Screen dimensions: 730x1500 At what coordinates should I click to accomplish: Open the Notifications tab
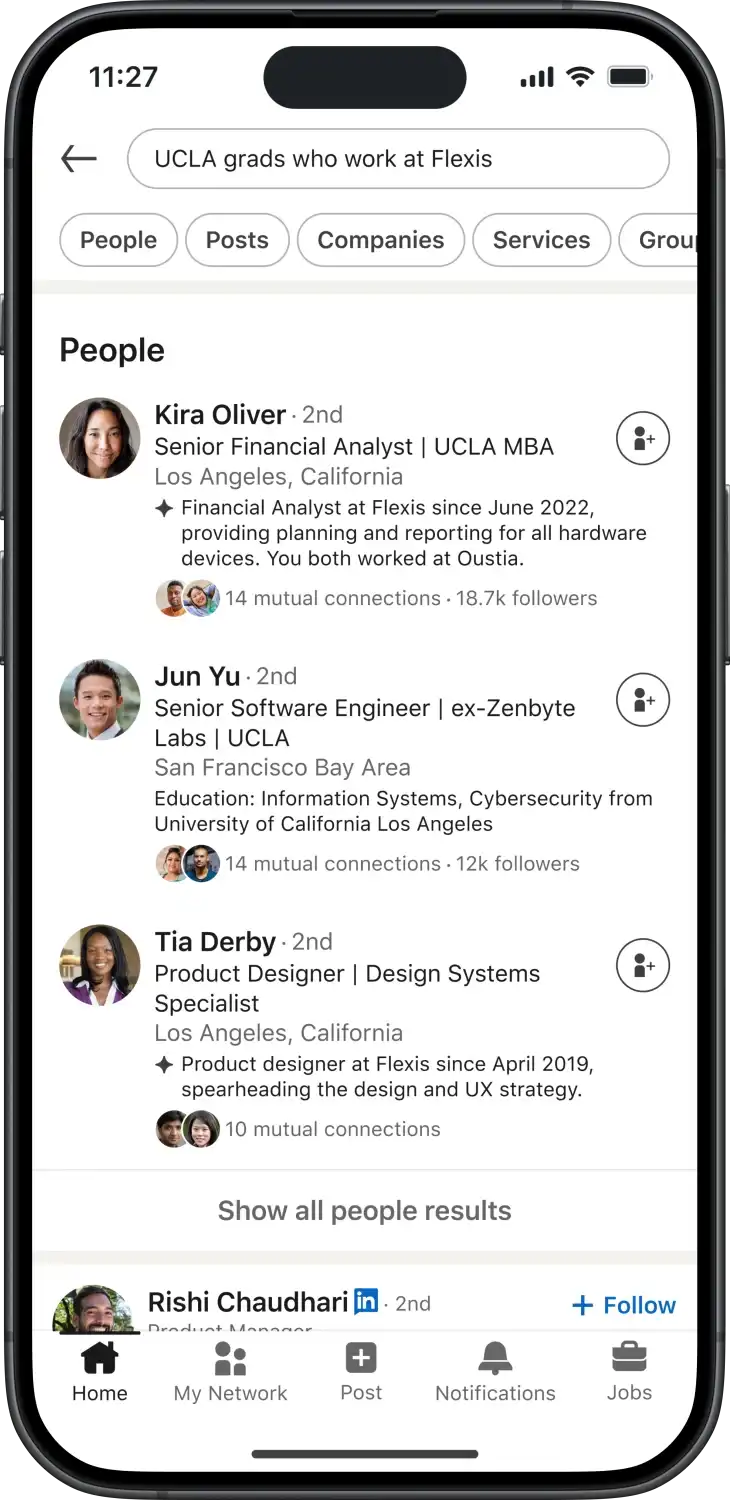[495, 1373]
